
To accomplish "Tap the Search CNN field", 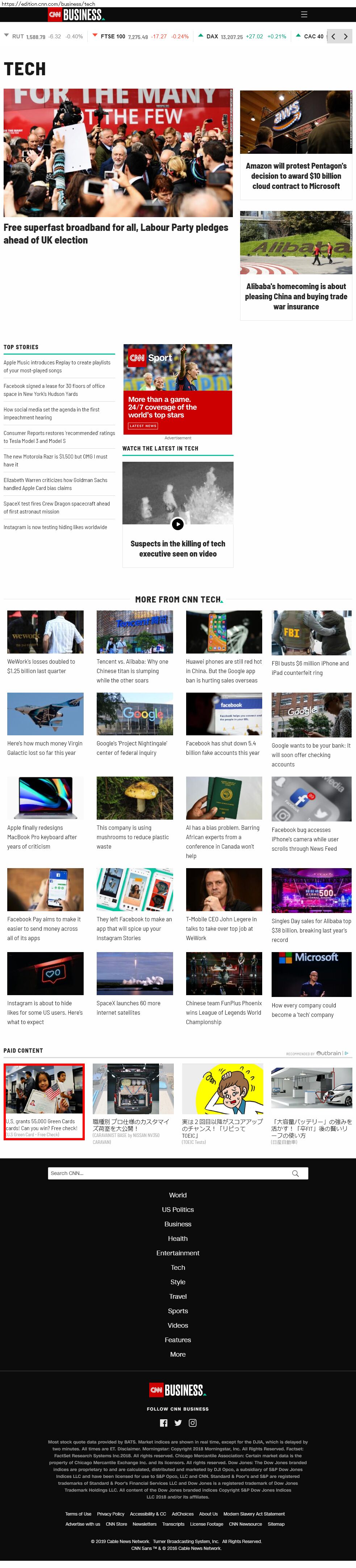I will 171,1173.
